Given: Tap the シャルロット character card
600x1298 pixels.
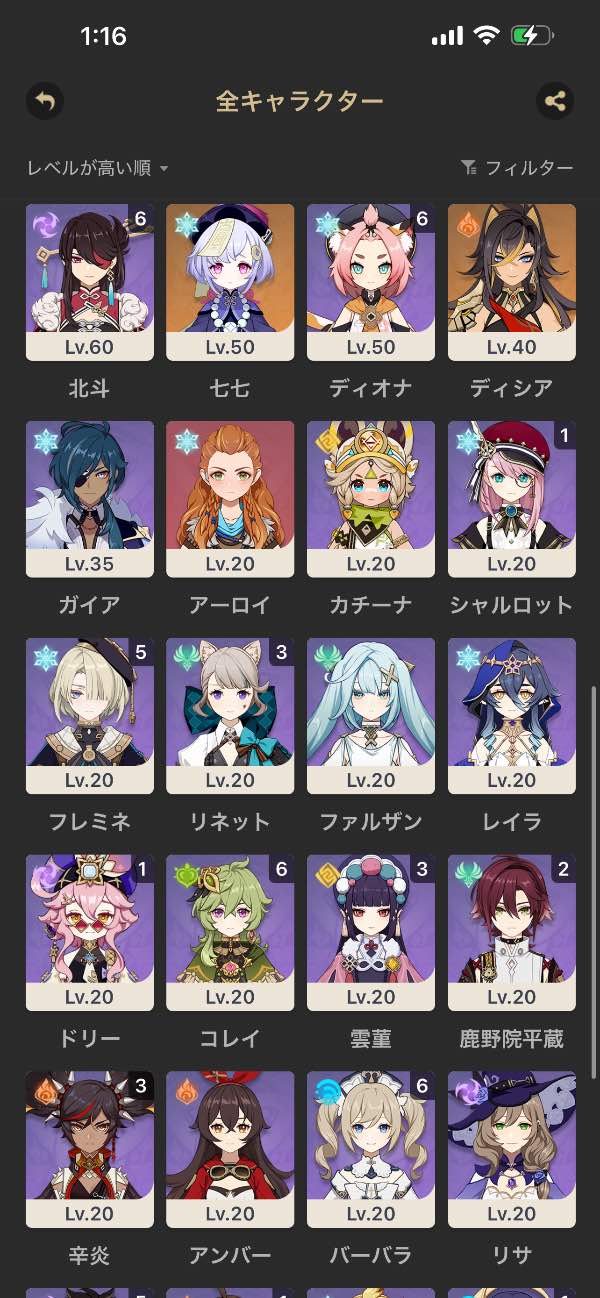Looking at the screenshot, I should pyautogui.click(x=512, y=499).
